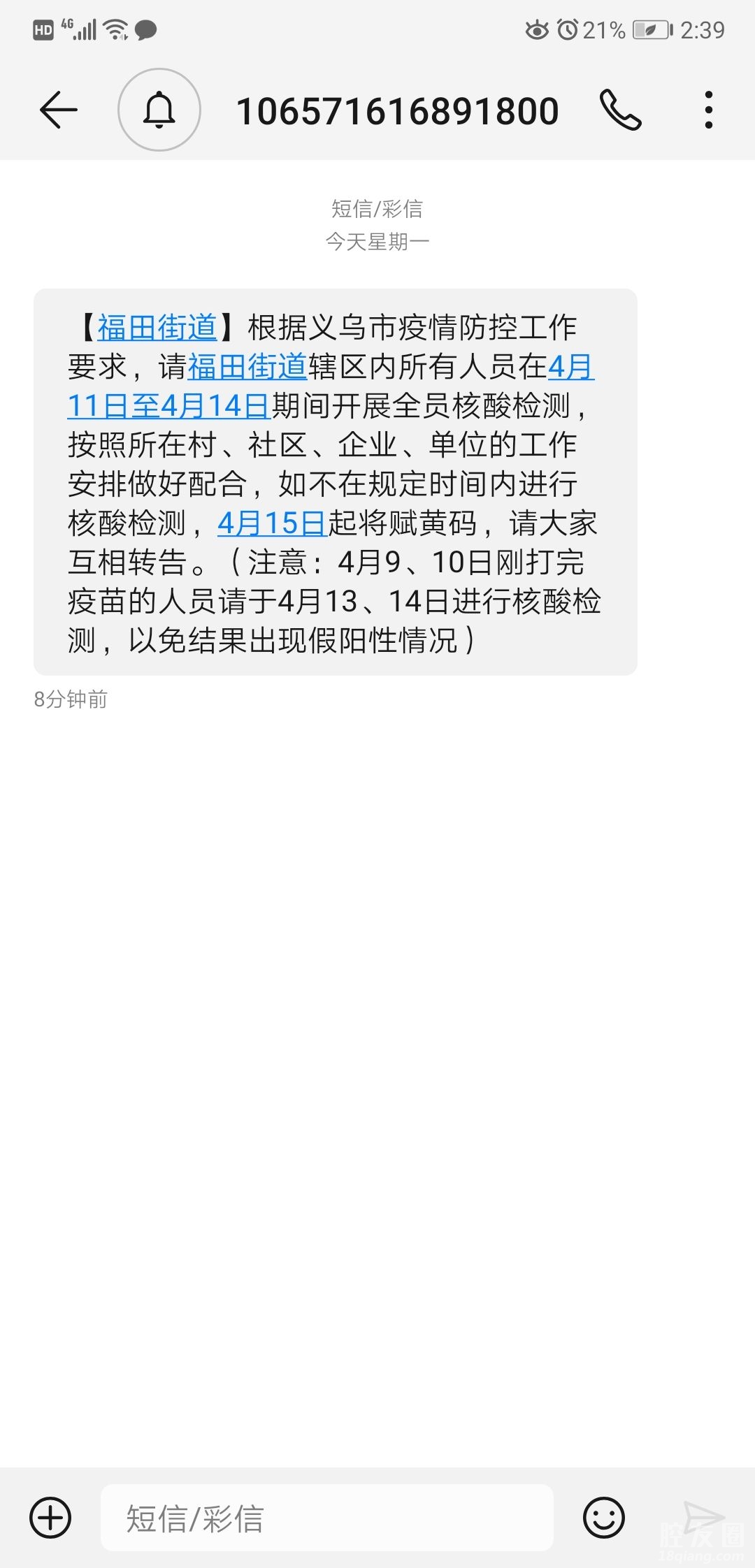Tap the bell contact avatar
The width and height of the screenshot is (755, 1568).
159,110
